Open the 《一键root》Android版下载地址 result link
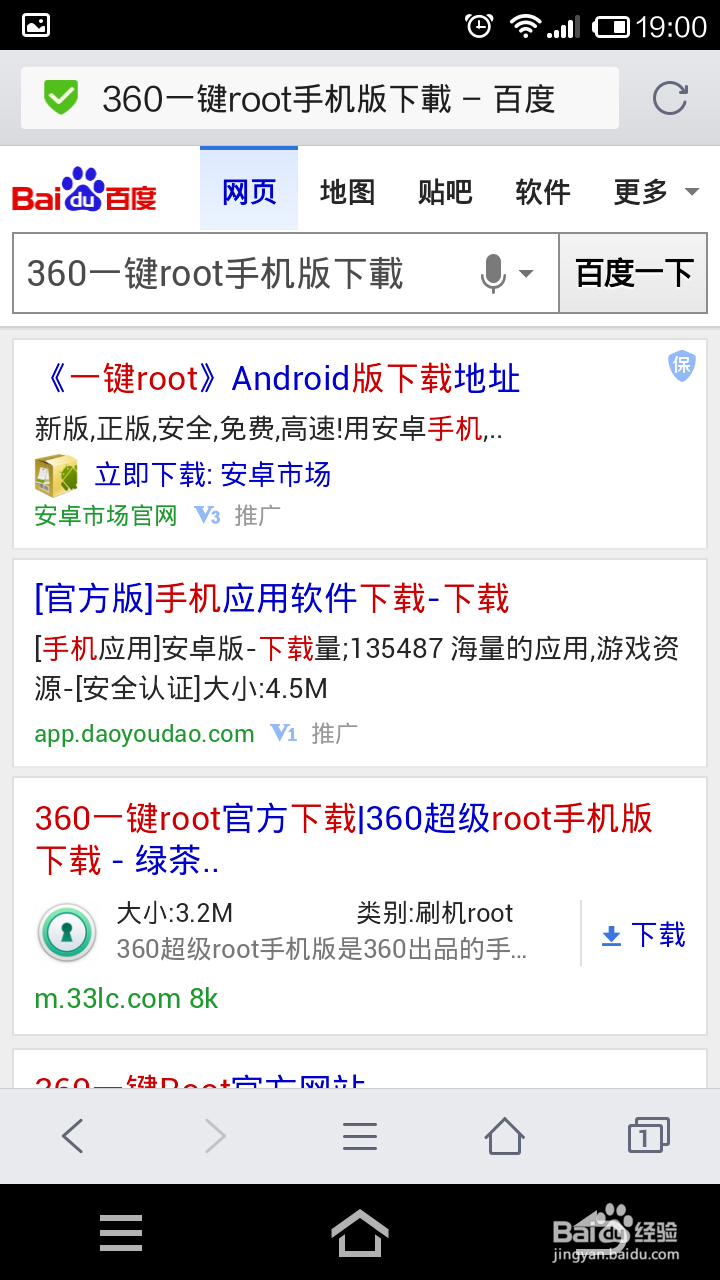 pyautogui.click(x=278, y=378)
